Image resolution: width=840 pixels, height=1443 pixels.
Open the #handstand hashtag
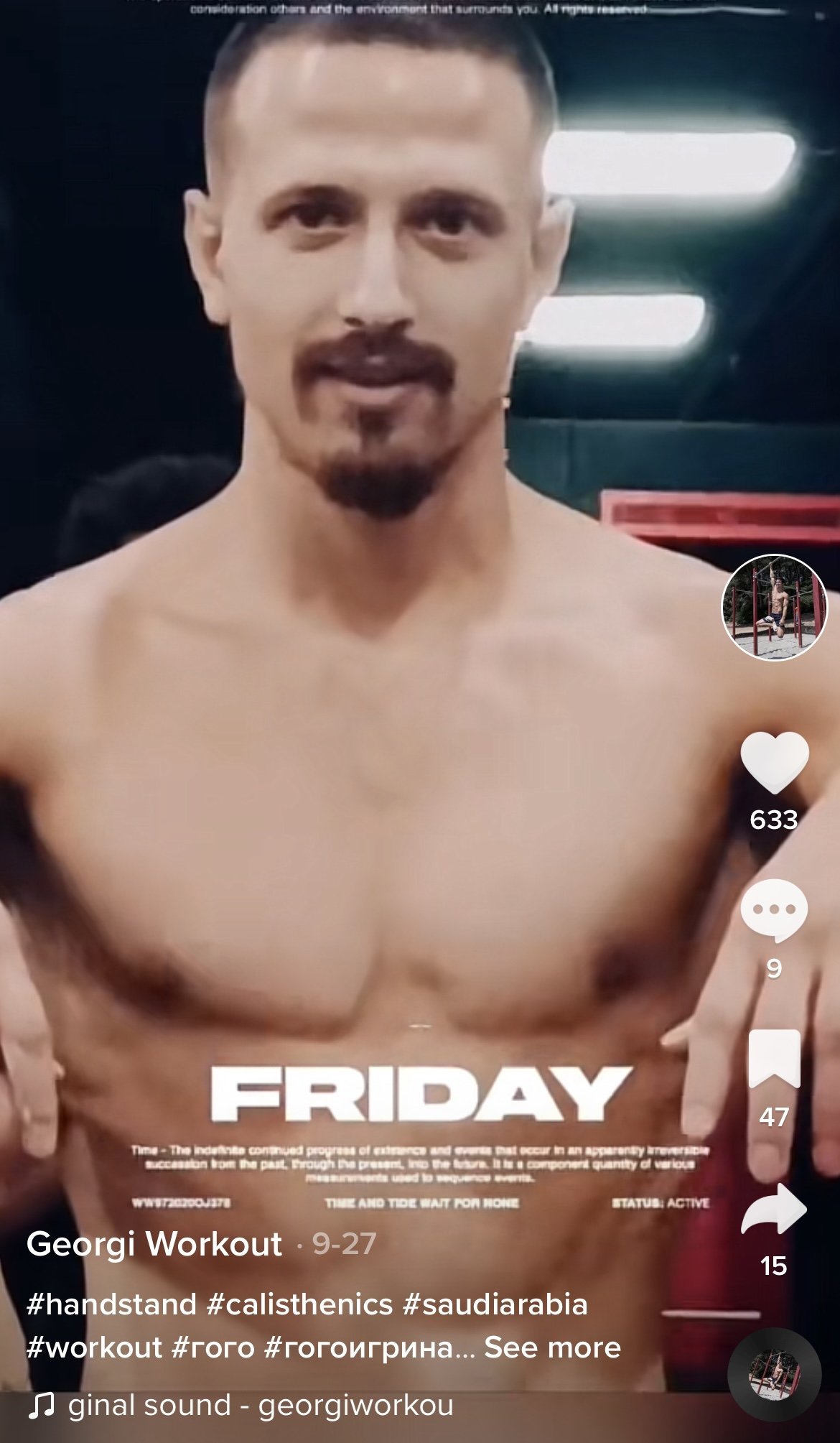[x=111, y=1304]
